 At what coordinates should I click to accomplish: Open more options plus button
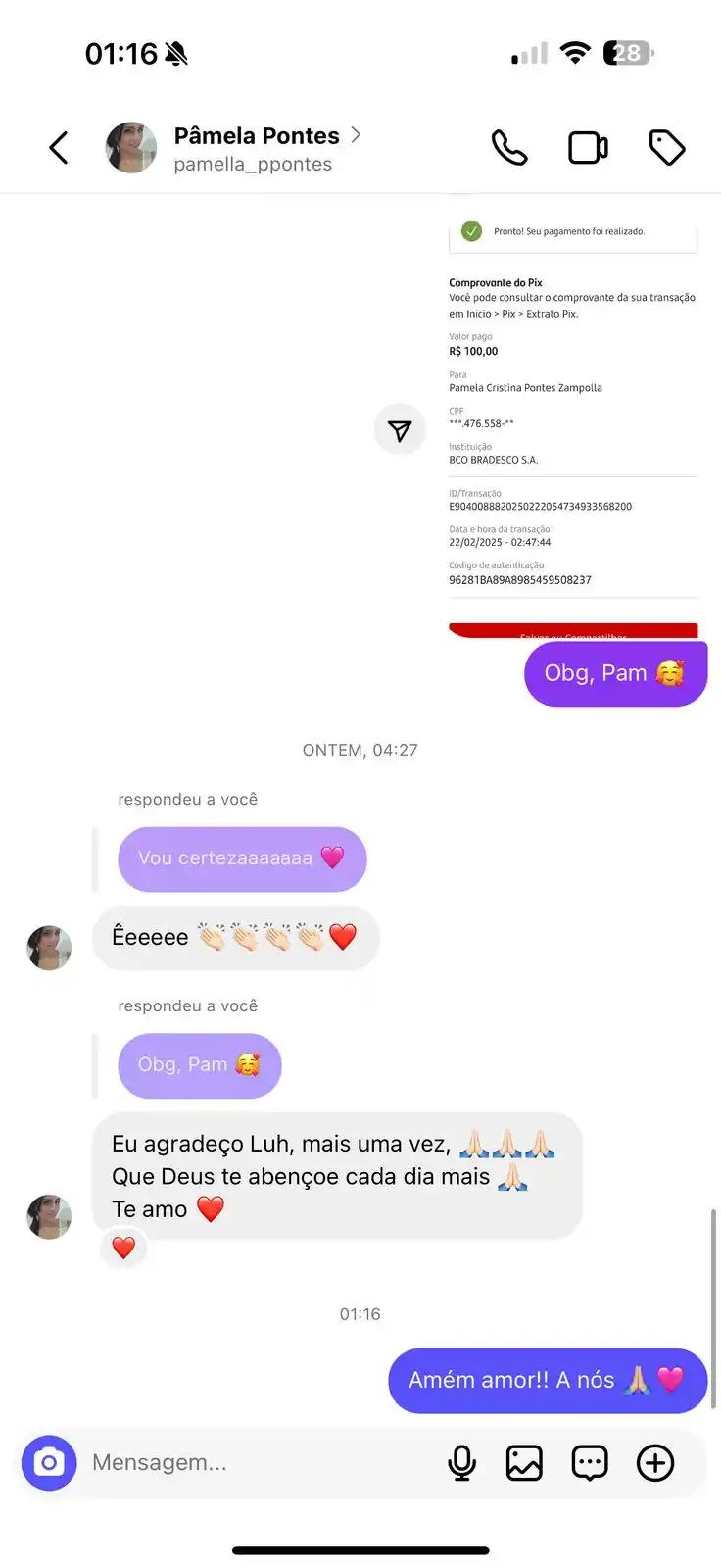(x=655, y=1462)
